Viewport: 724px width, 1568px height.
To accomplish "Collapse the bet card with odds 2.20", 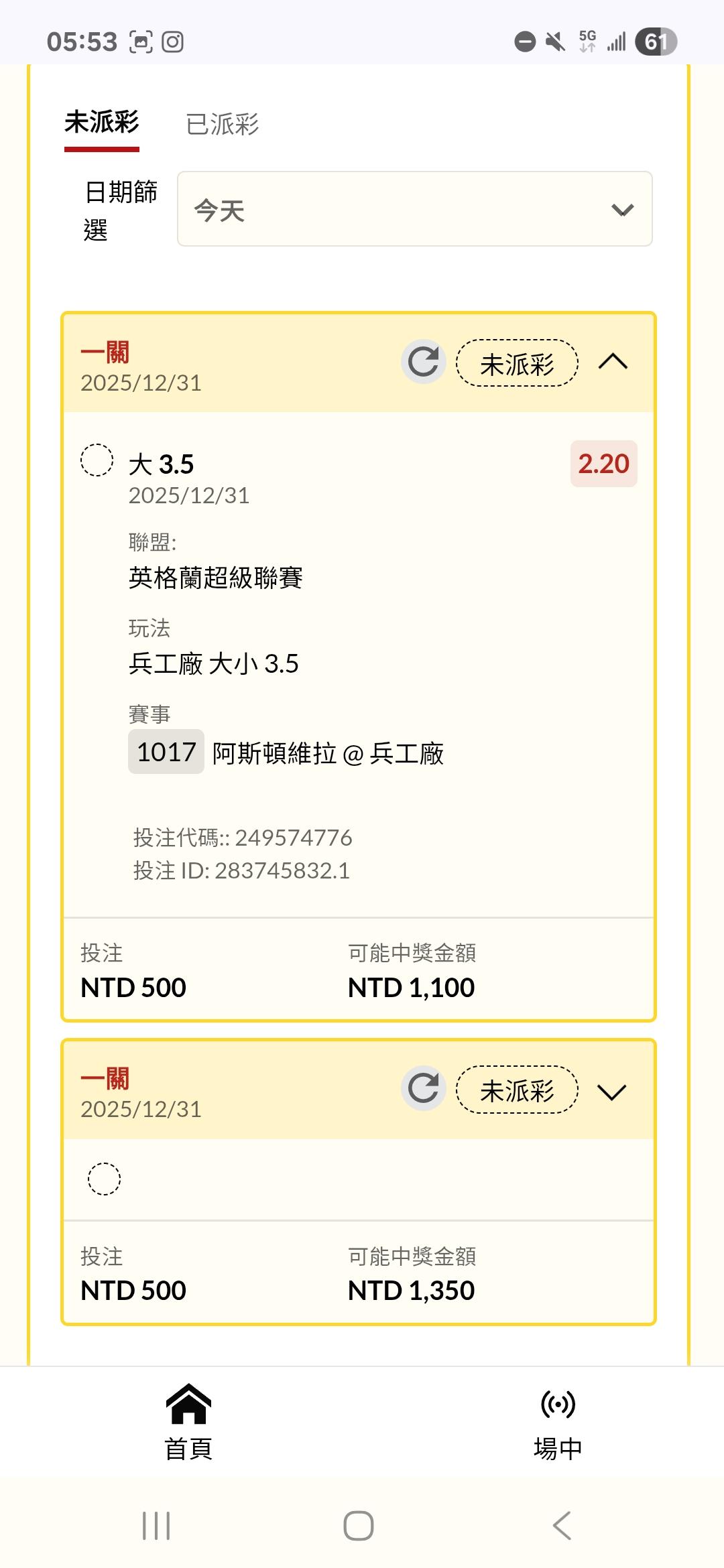I will [613, 362].
